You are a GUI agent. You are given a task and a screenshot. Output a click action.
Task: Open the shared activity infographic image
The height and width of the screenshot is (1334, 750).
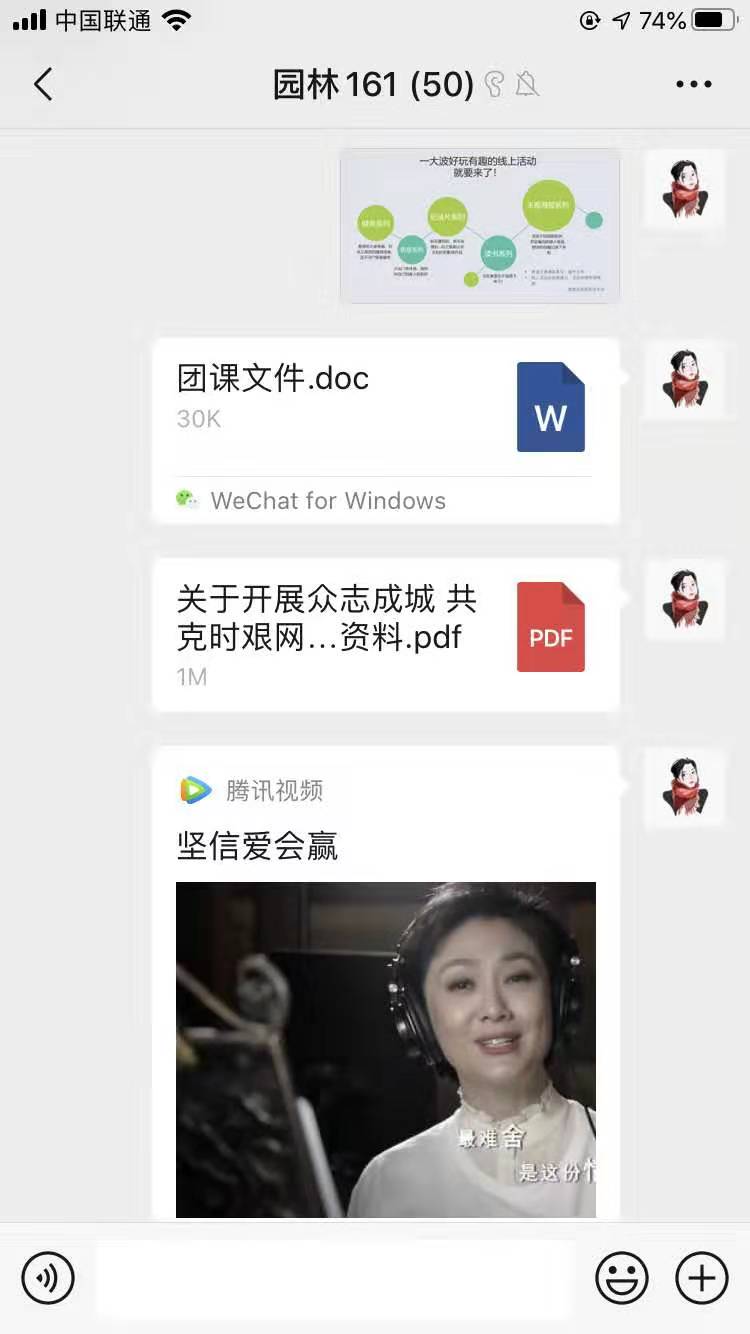(480, 226)
